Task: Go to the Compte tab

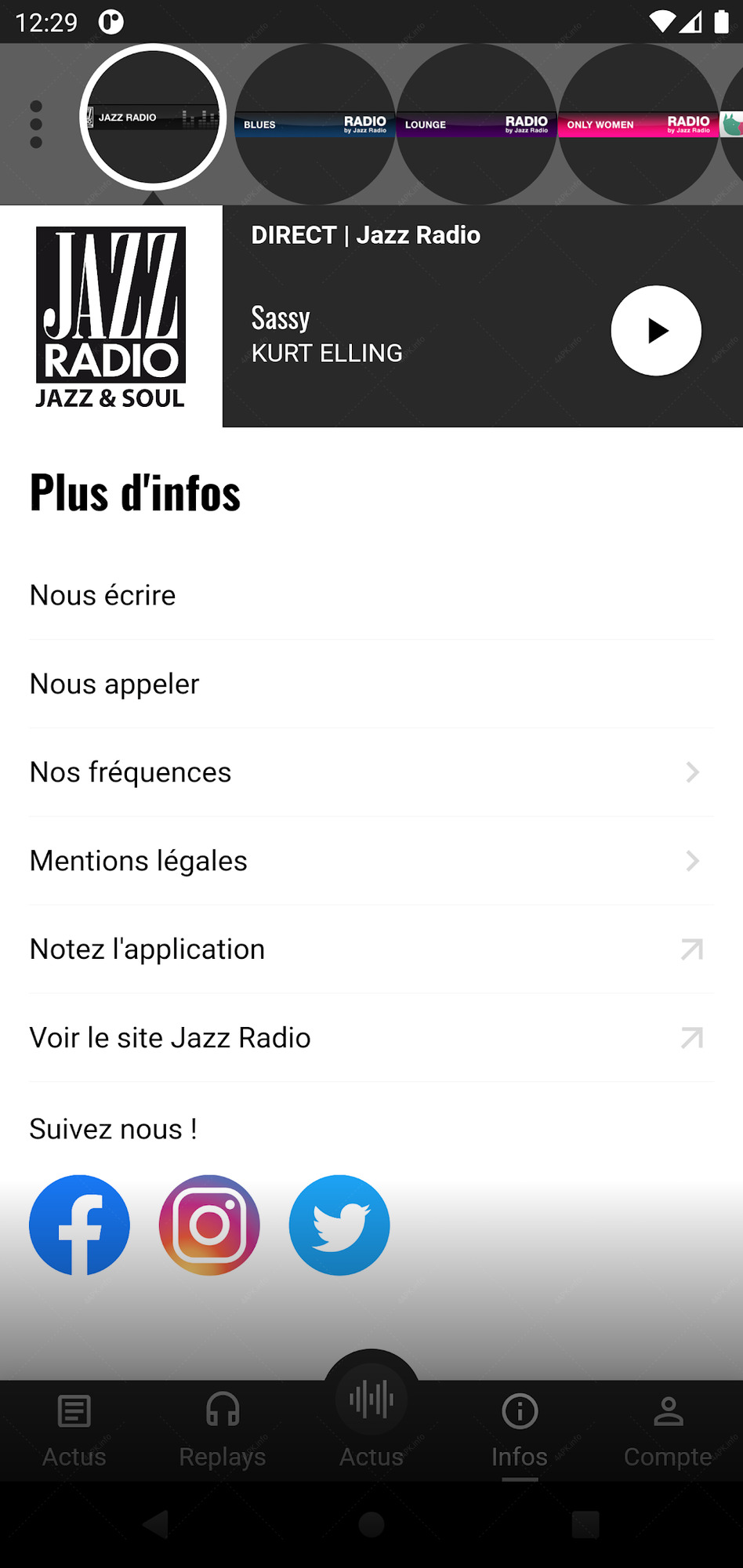Action: point(668,1430)
